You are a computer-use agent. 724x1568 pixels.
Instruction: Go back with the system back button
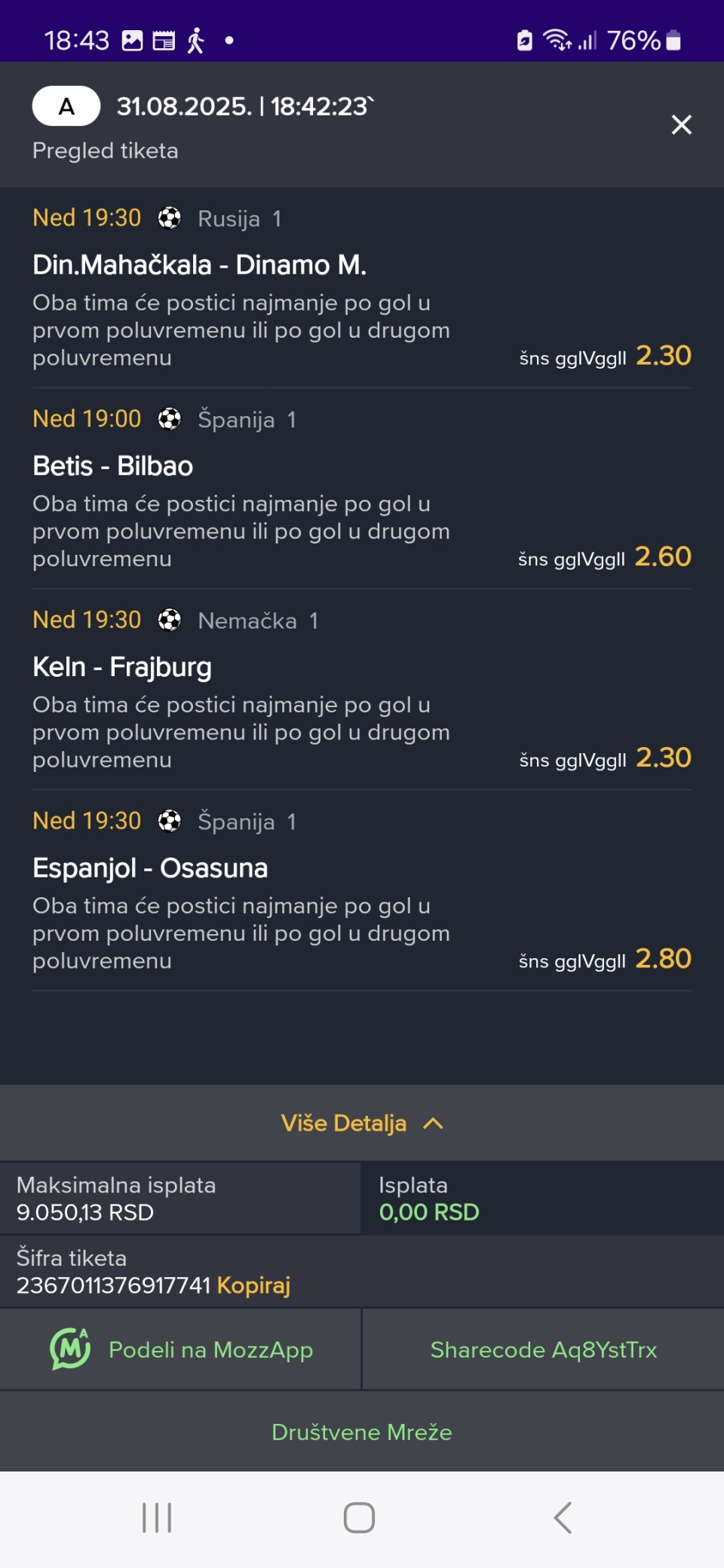pos(563,1517)
